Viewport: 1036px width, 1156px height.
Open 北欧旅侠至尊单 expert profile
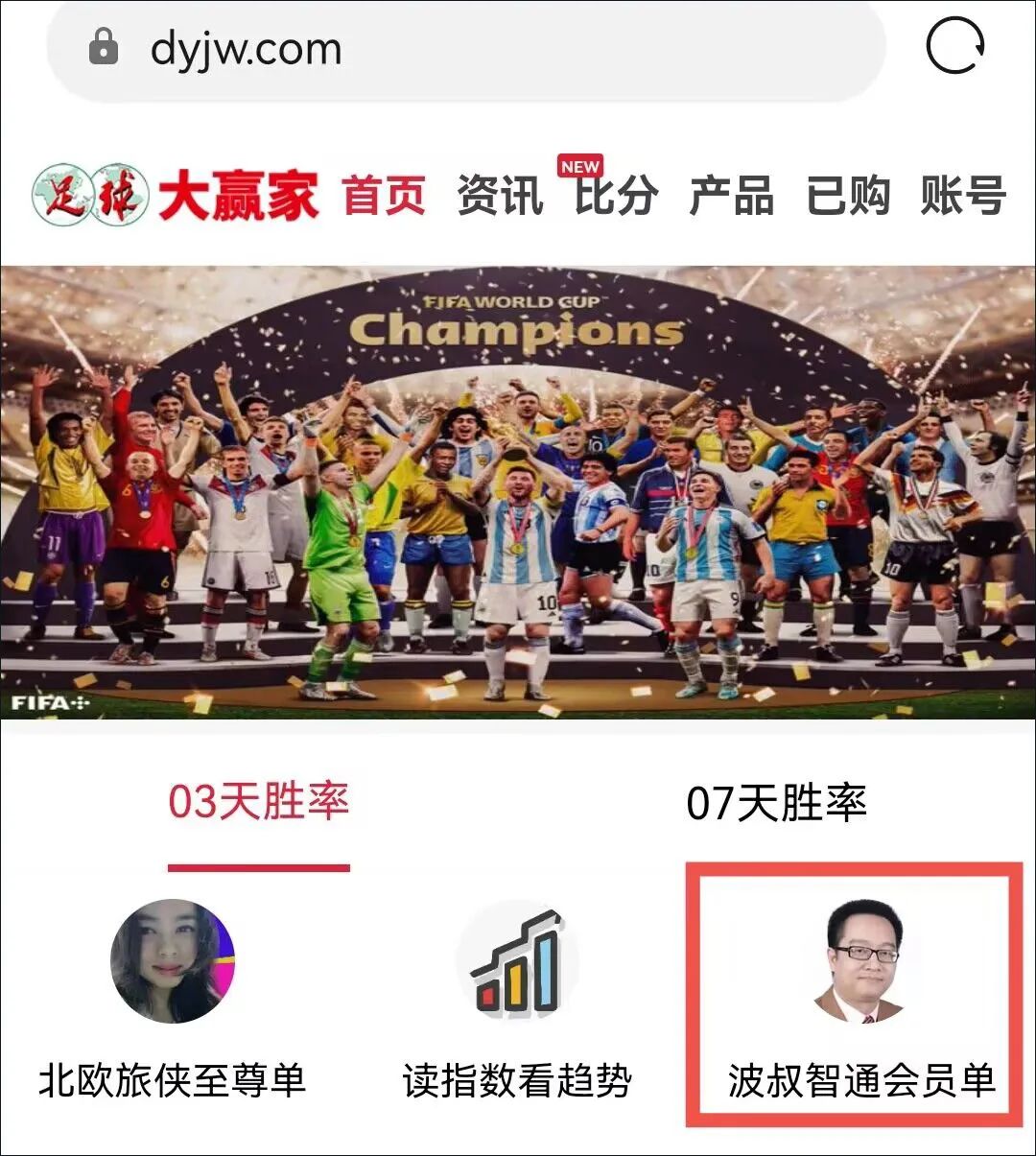pyautogui.click(x=173, y=998)
